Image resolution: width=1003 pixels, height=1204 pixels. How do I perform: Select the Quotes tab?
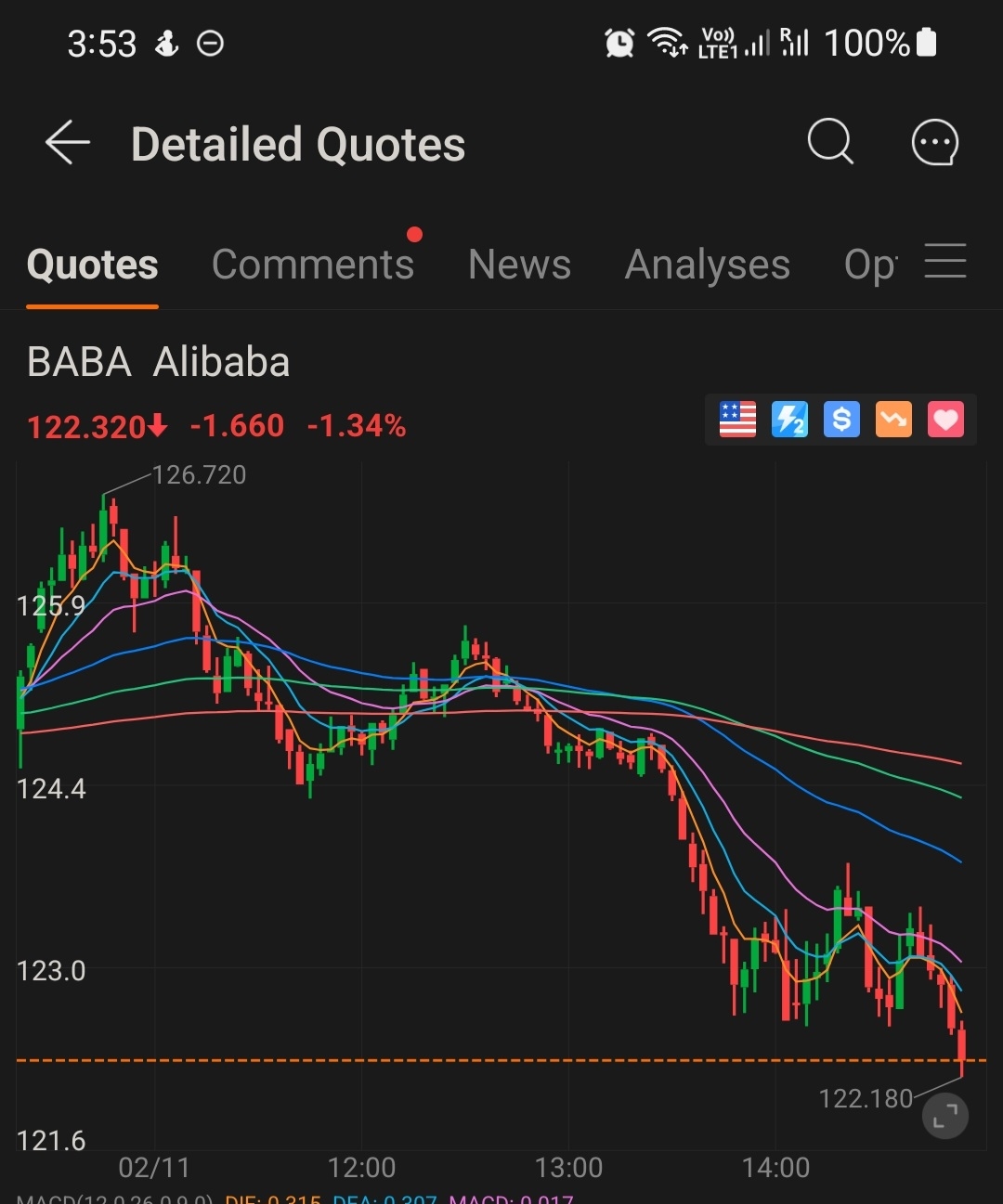tap(92, 265)
